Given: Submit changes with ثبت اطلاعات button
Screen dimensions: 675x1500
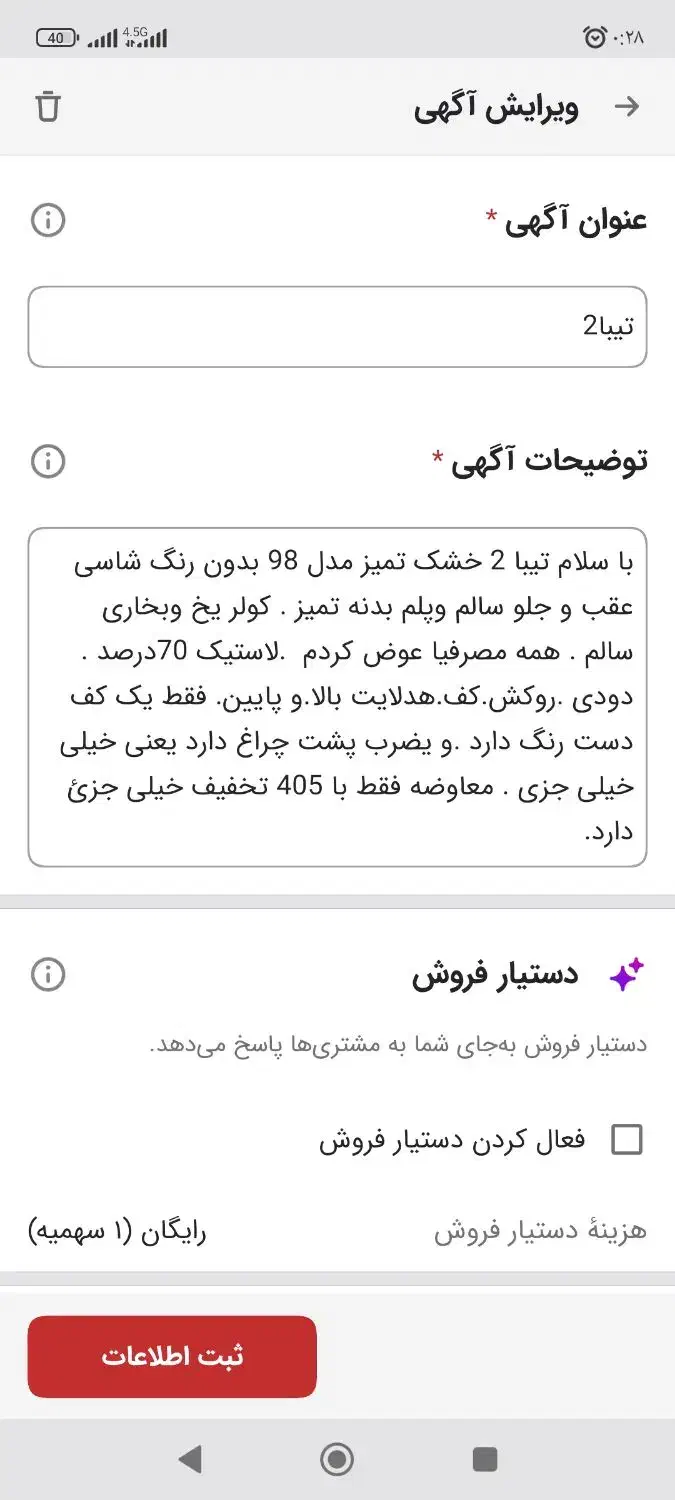Looking at the screenshot, I should pyautogui.click(x=172, y=1357).
